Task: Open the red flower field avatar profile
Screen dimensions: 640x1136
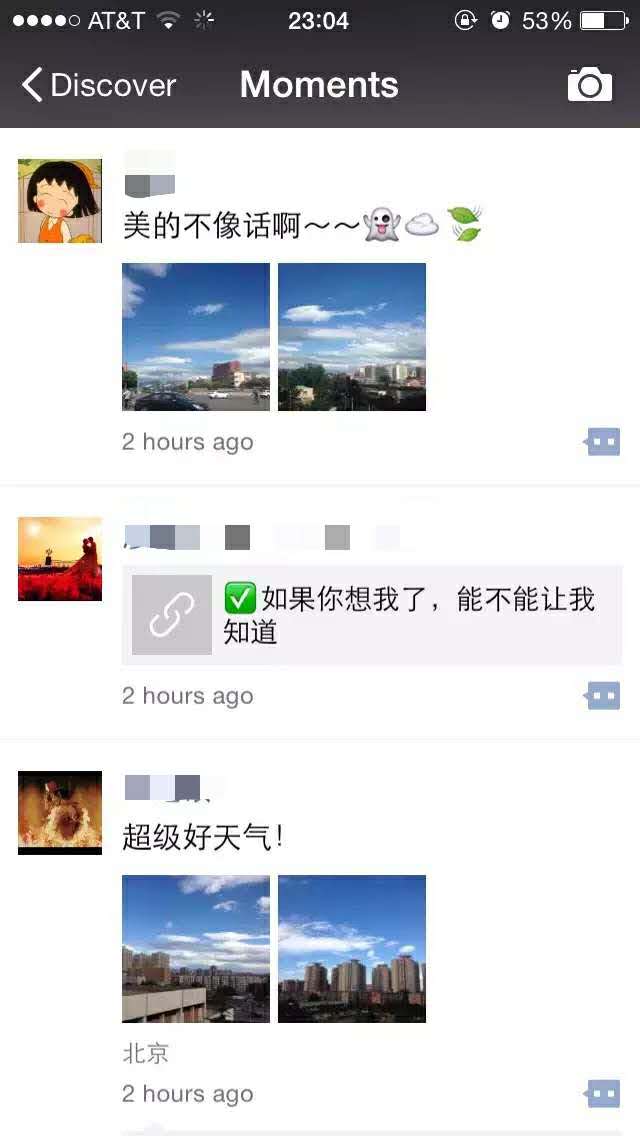Action: pyautogui.click(x=60, y=559)
